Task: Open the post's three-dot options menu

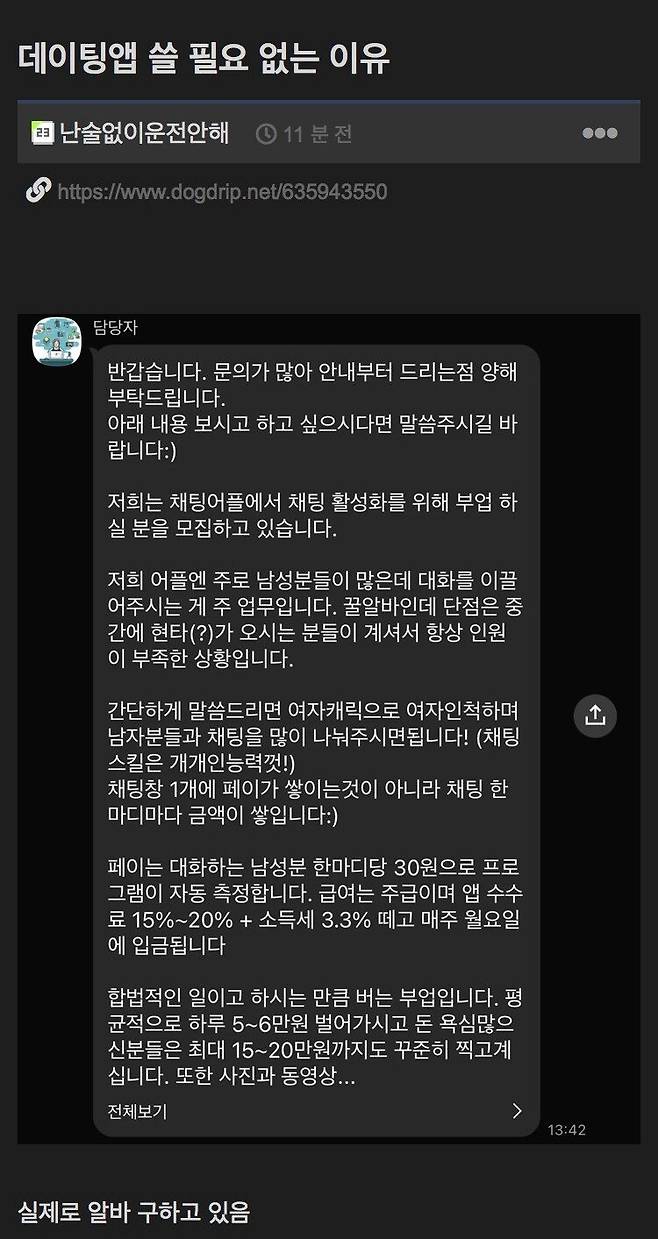Action: (x=599, y=133)
